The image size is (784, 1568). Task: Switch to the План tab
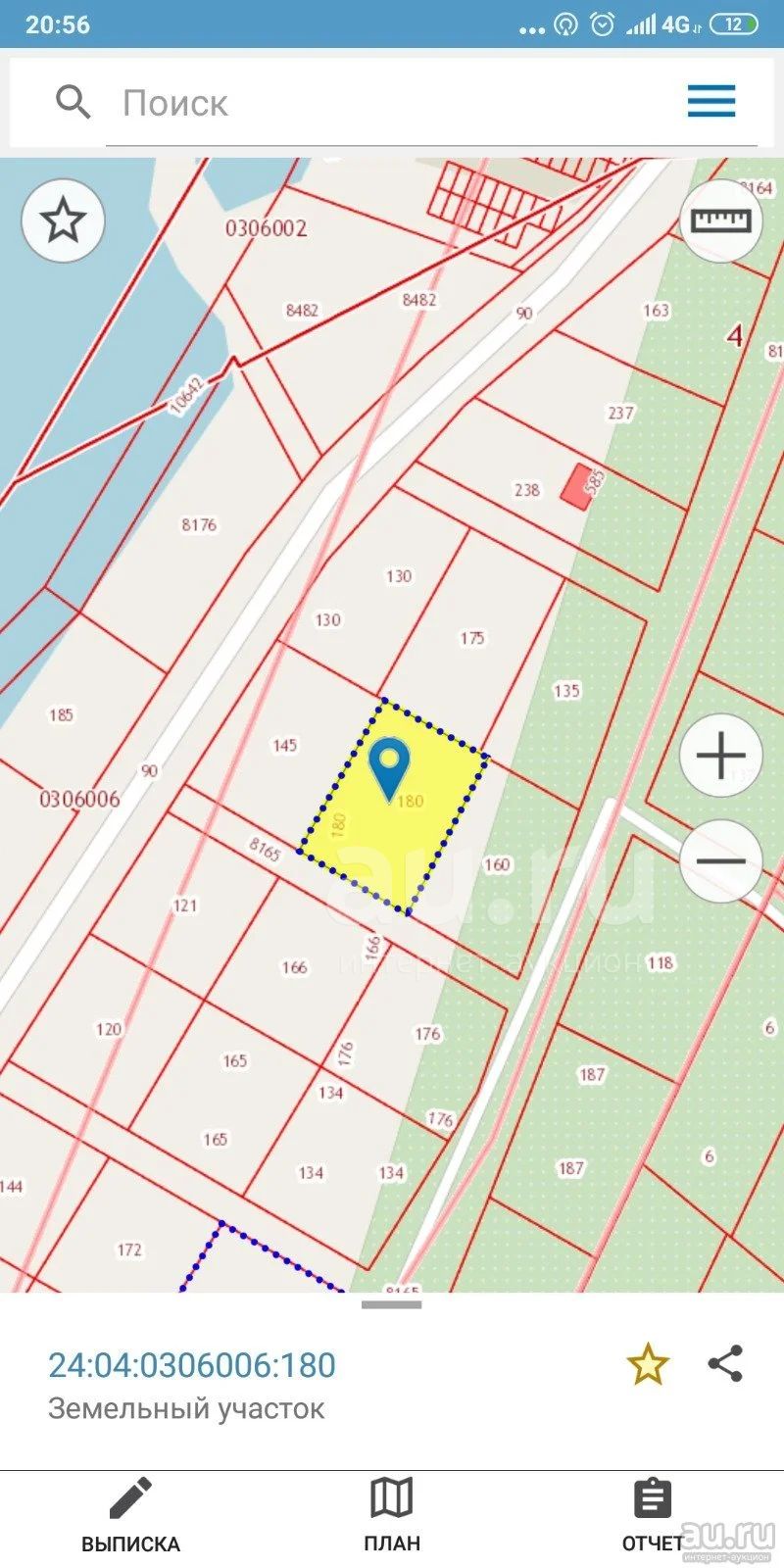tap(392, 1517)
